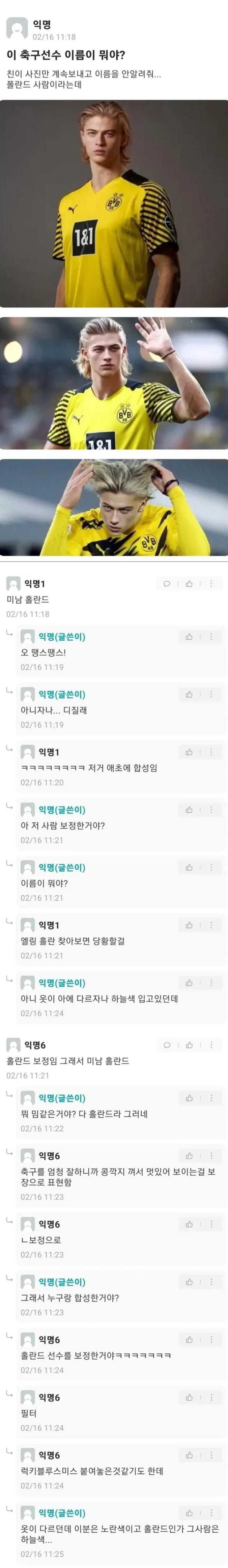Screen dimensions: 228x1568
Task: Like the 'ㄴ보정으로' reply
Action: click(189, 1224)
